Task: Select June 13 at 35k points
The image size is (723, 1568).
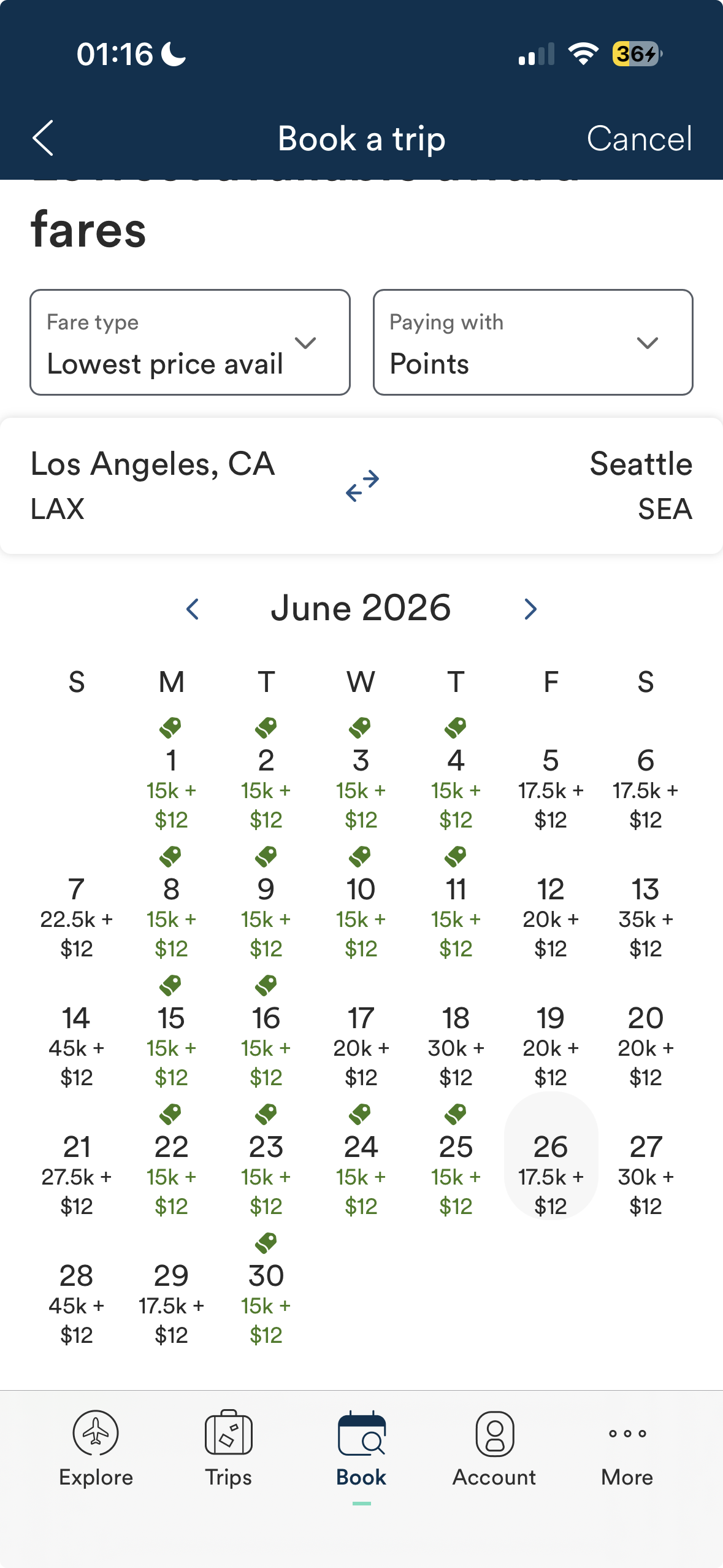Action: (645, 917)
